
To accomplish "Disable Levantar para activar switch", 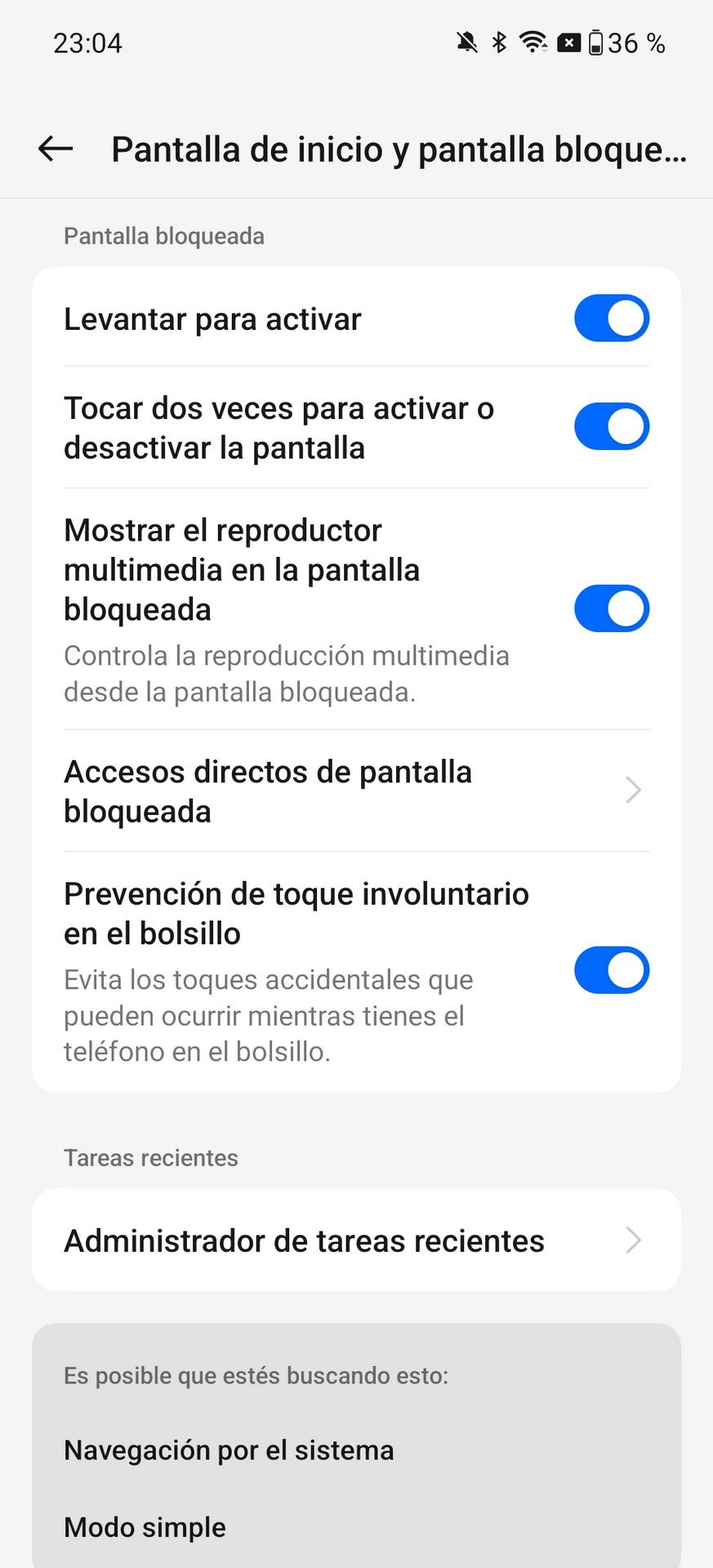I will coord(612,318).
